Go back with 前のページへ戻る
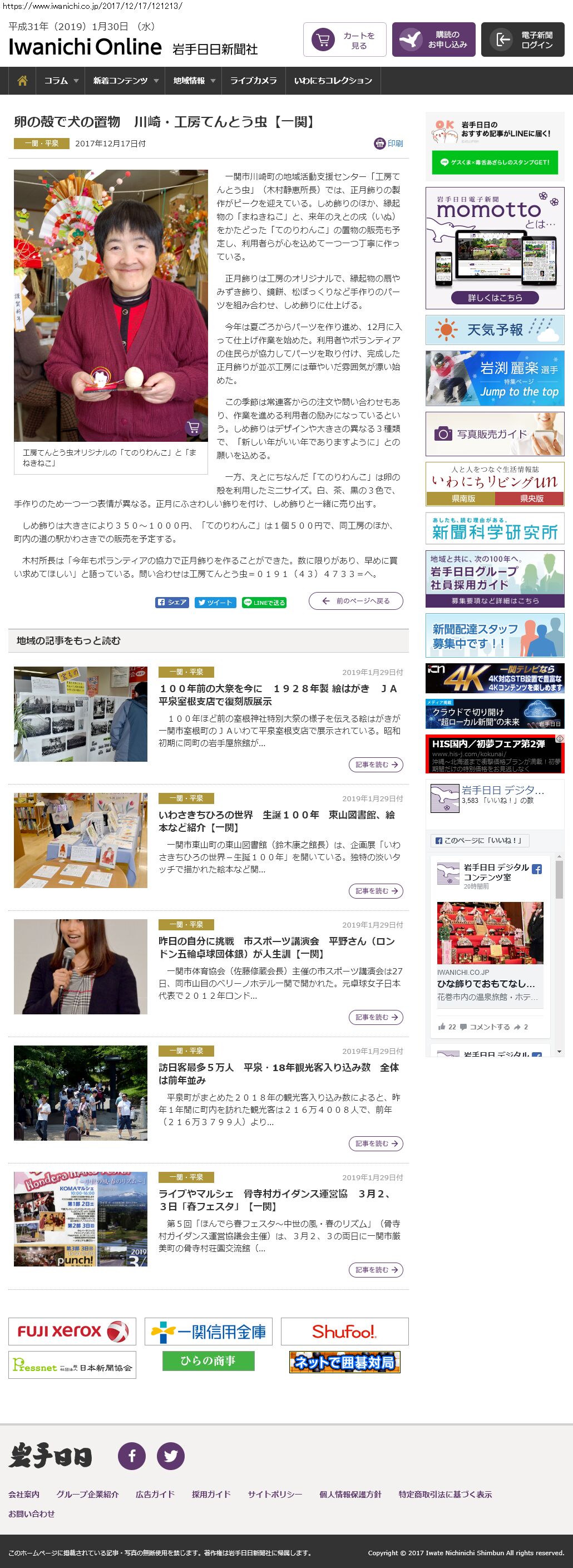The width and height of the screenshot is (573, 1568). (356, 601)
